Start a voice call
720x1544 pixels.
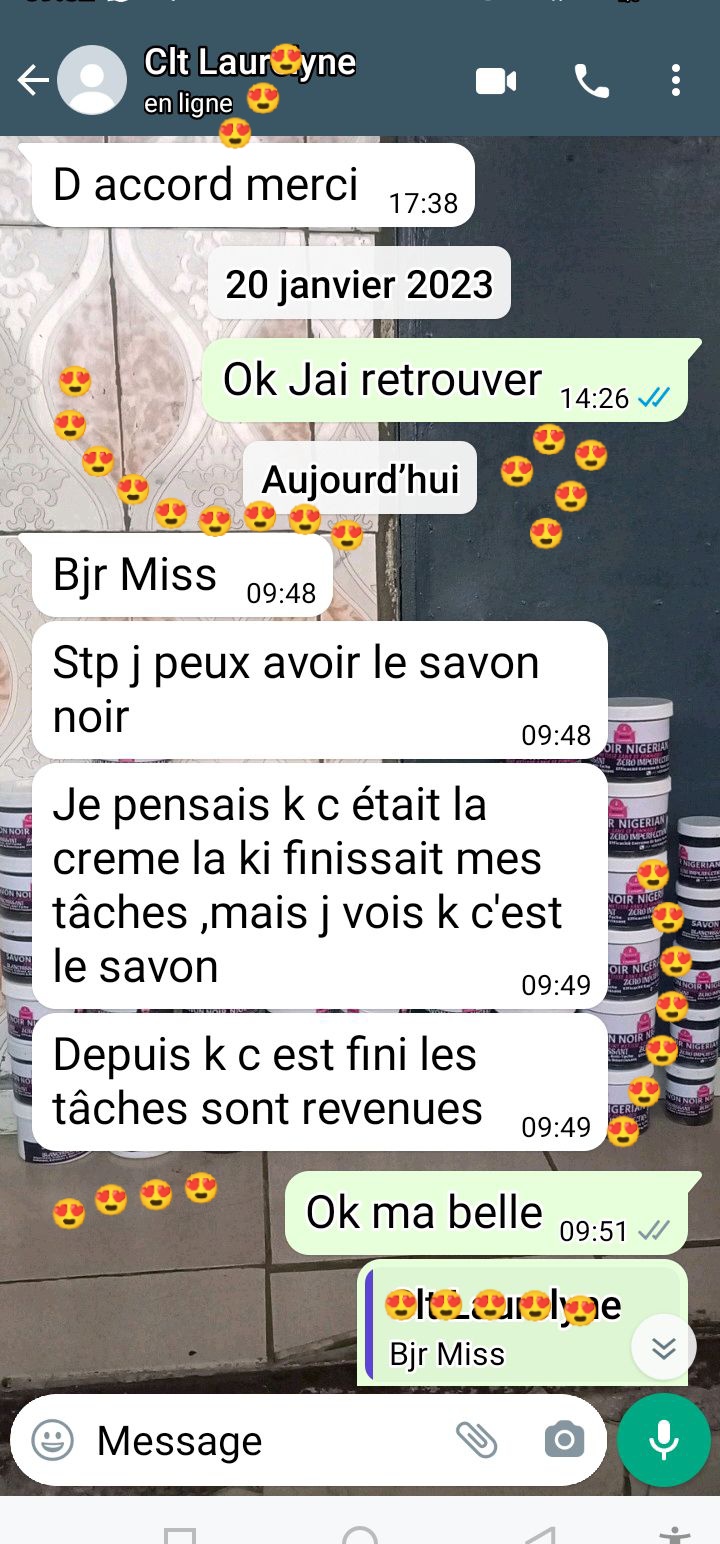click(x=591, y=81)
